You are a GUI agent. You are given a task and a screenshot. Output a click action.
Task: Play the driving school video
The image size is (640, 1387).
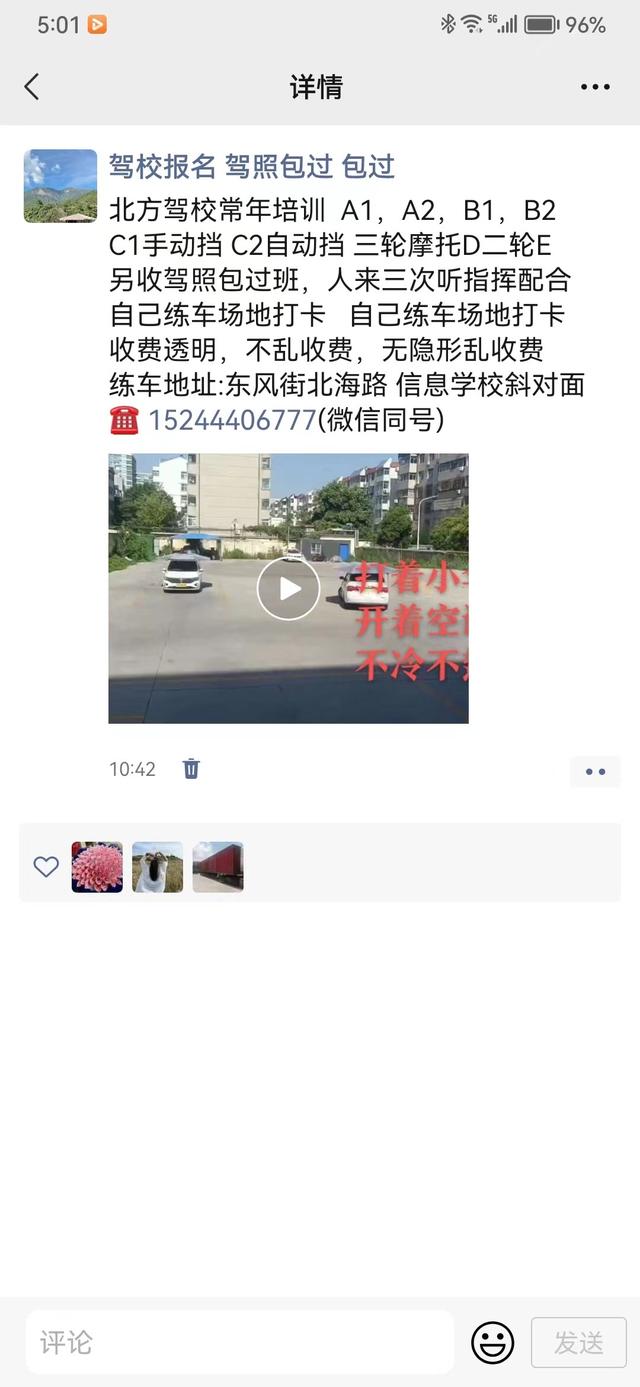[288, 588]
